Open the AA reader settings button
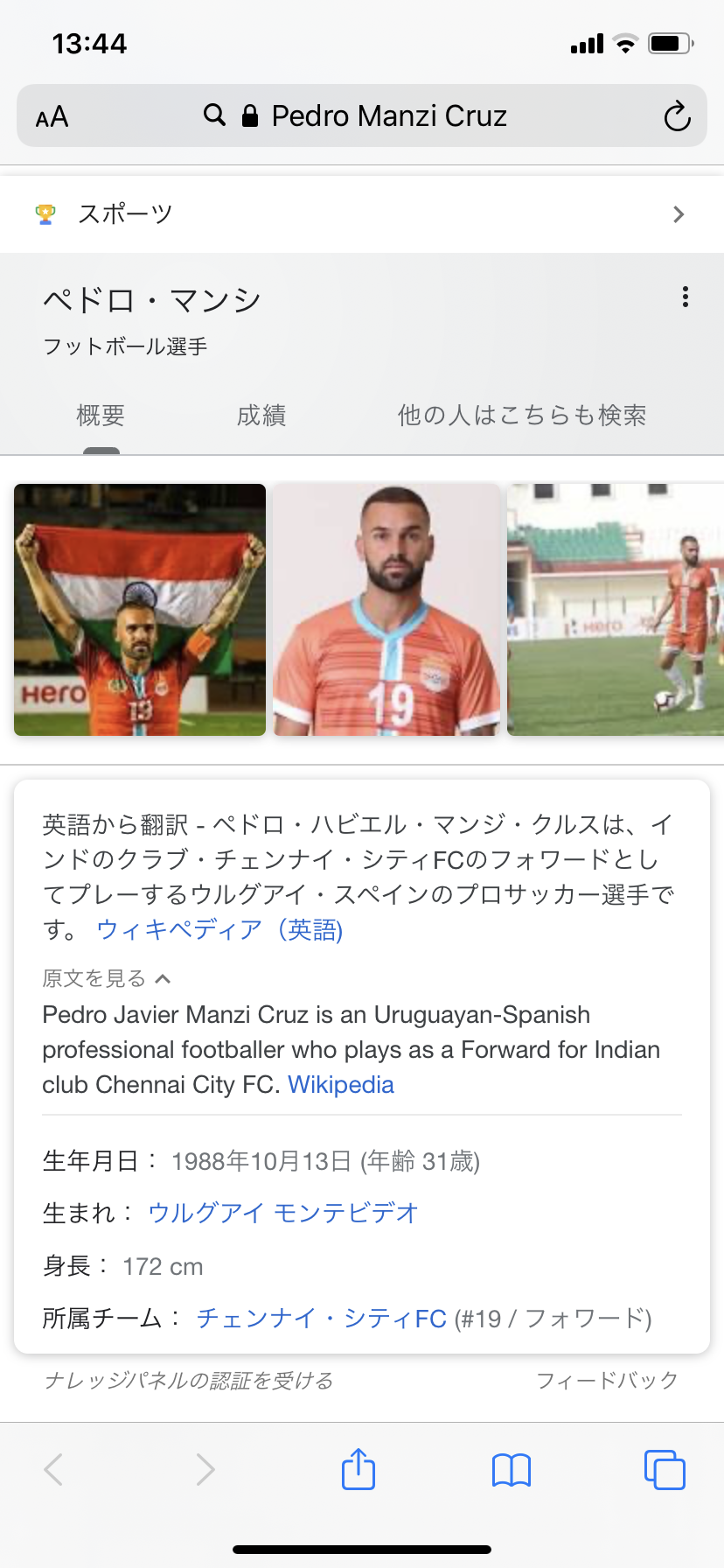Image resolution: width=724 pixels, height=1568 pixels. [52, 116]
